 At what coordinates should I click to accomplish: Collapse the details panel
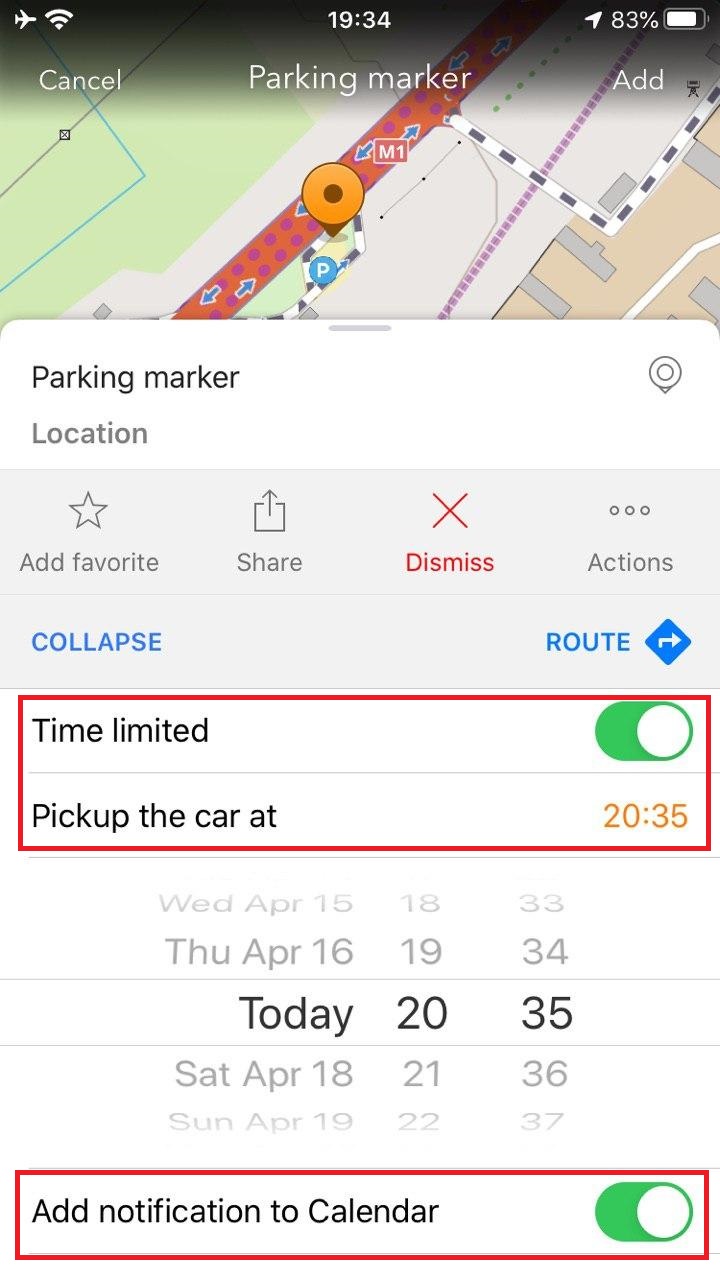tap(97, 642)
